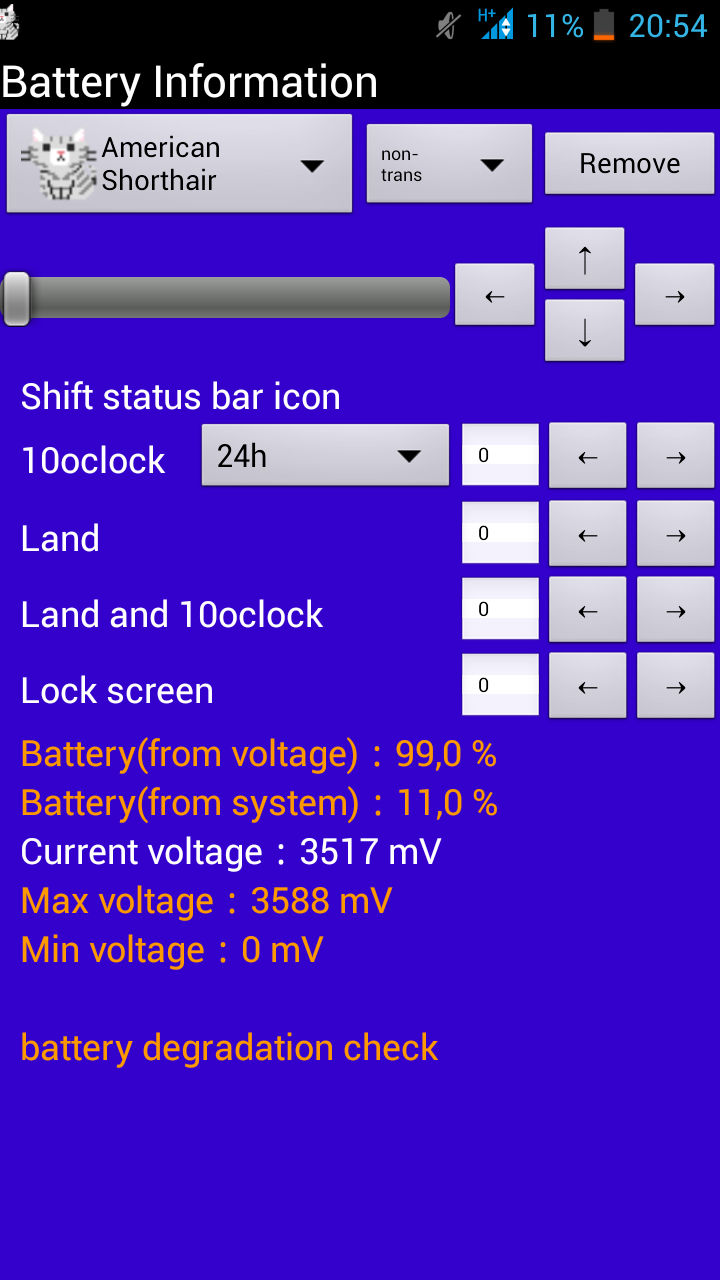Tap the right arrow beside the up arrow
The image size is (720, 1280).
(x=675, y=295)
